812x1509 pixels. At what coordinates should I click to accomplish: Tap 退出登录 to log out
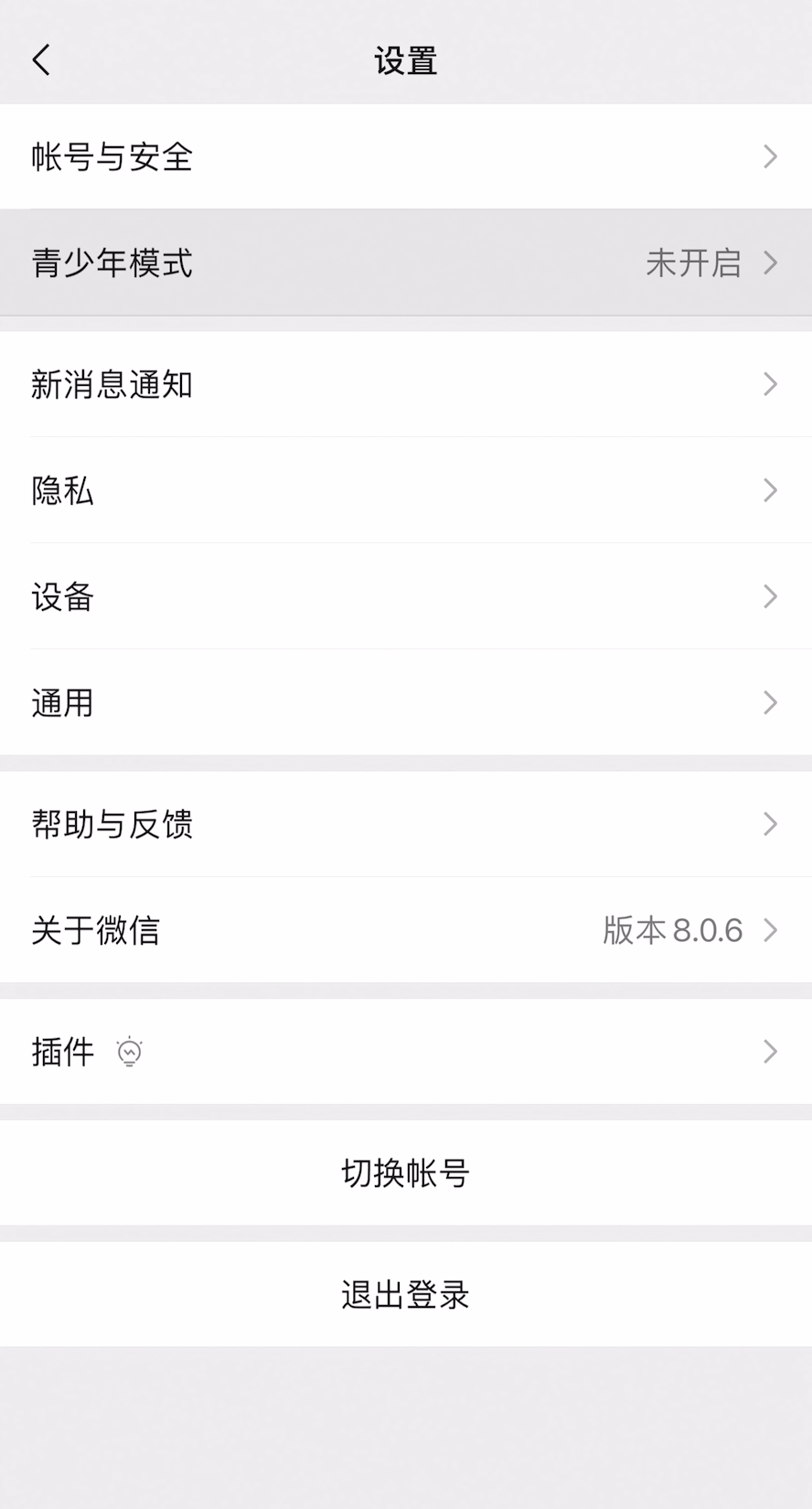coord(406,1294)
